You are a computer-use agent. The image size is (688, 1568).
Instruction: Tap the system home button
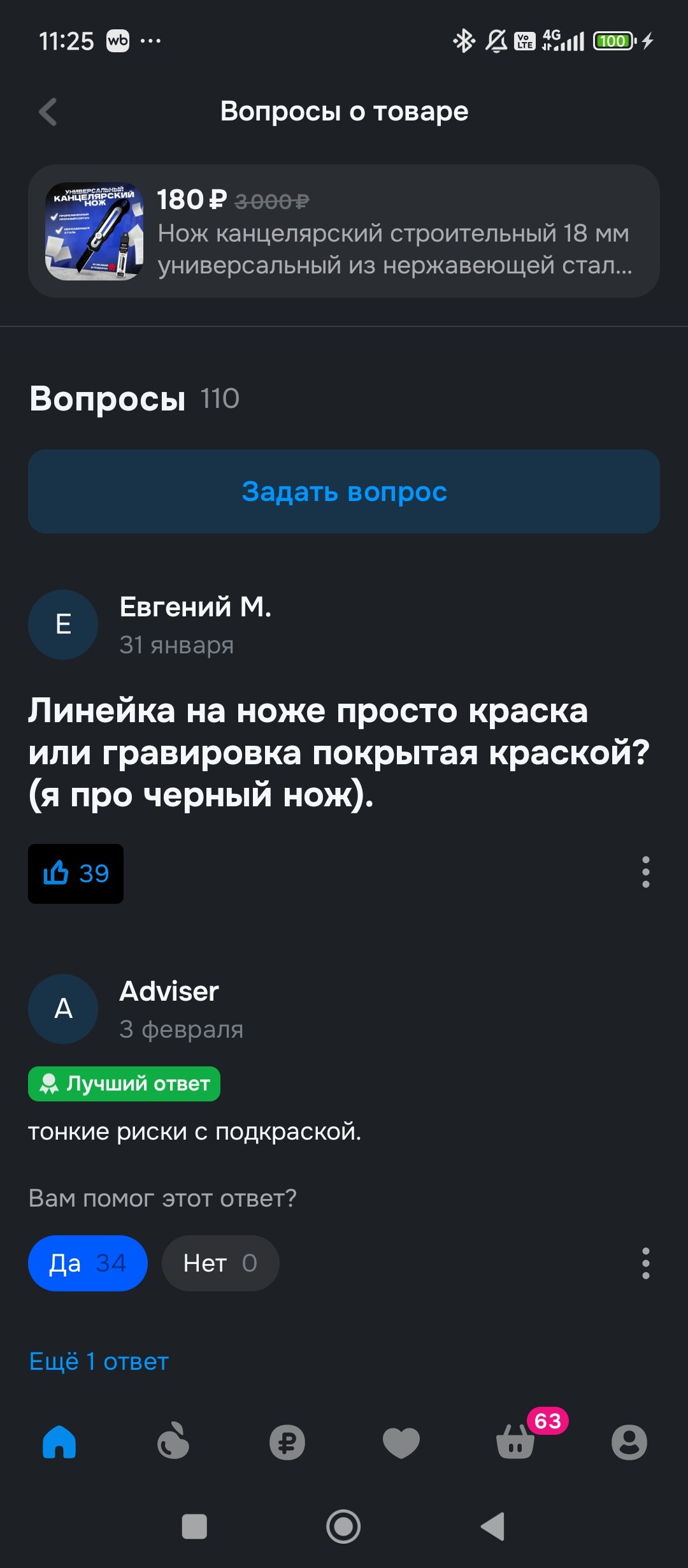pos(343,1527)
